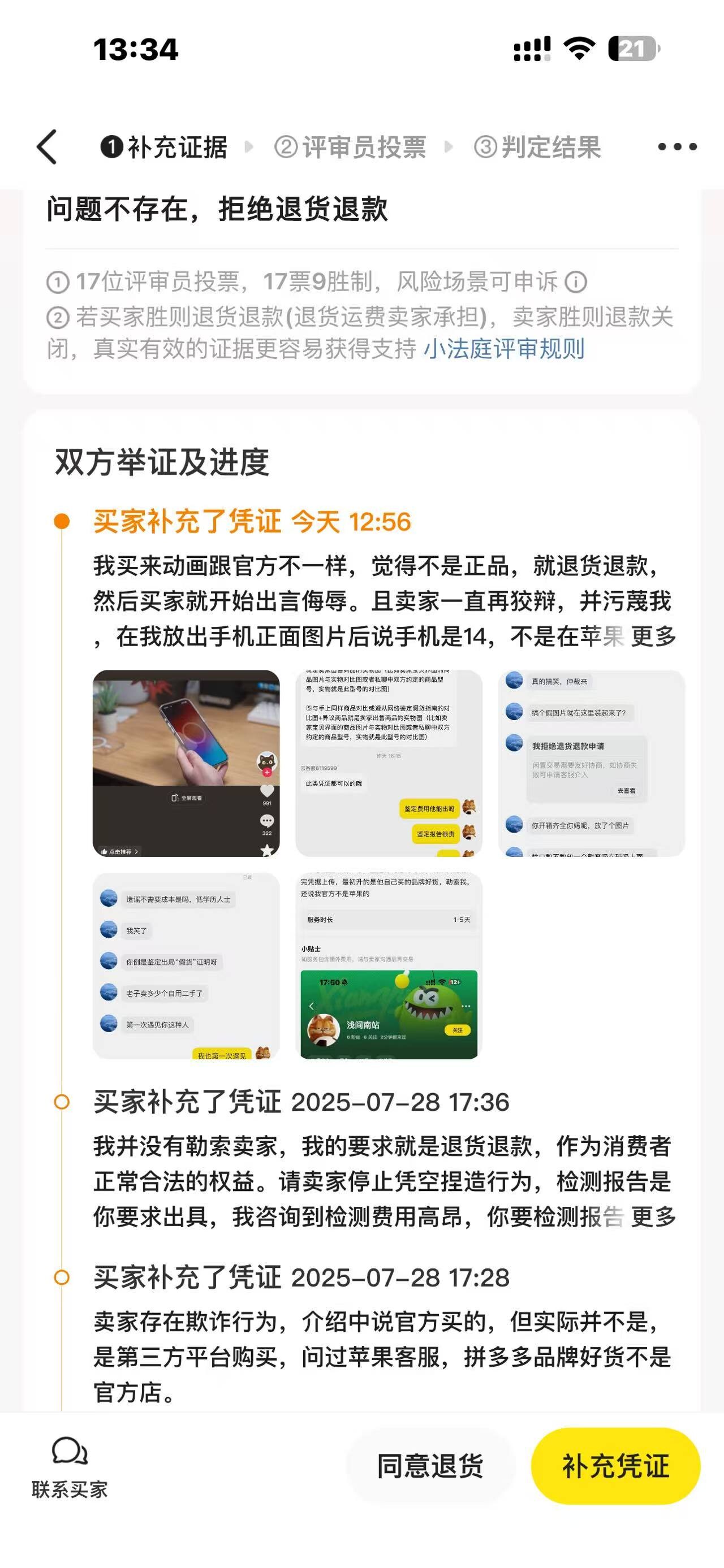The image size is (724, 1568).
Task: View the 鉴定费用 chat screenshot evidence
Action: pyautogui.click(x=389, y=763)
